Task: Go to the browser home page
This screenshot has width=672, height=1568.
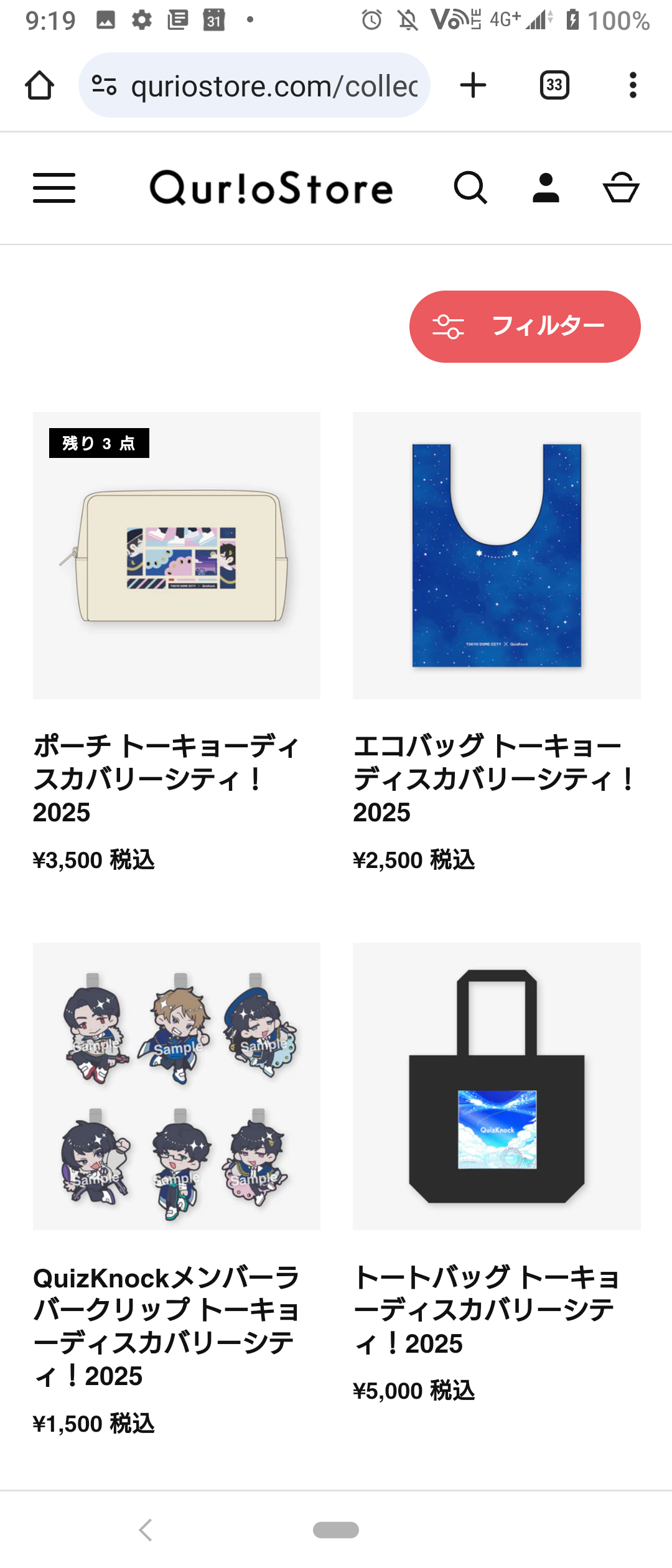Action: coord(39,85)
